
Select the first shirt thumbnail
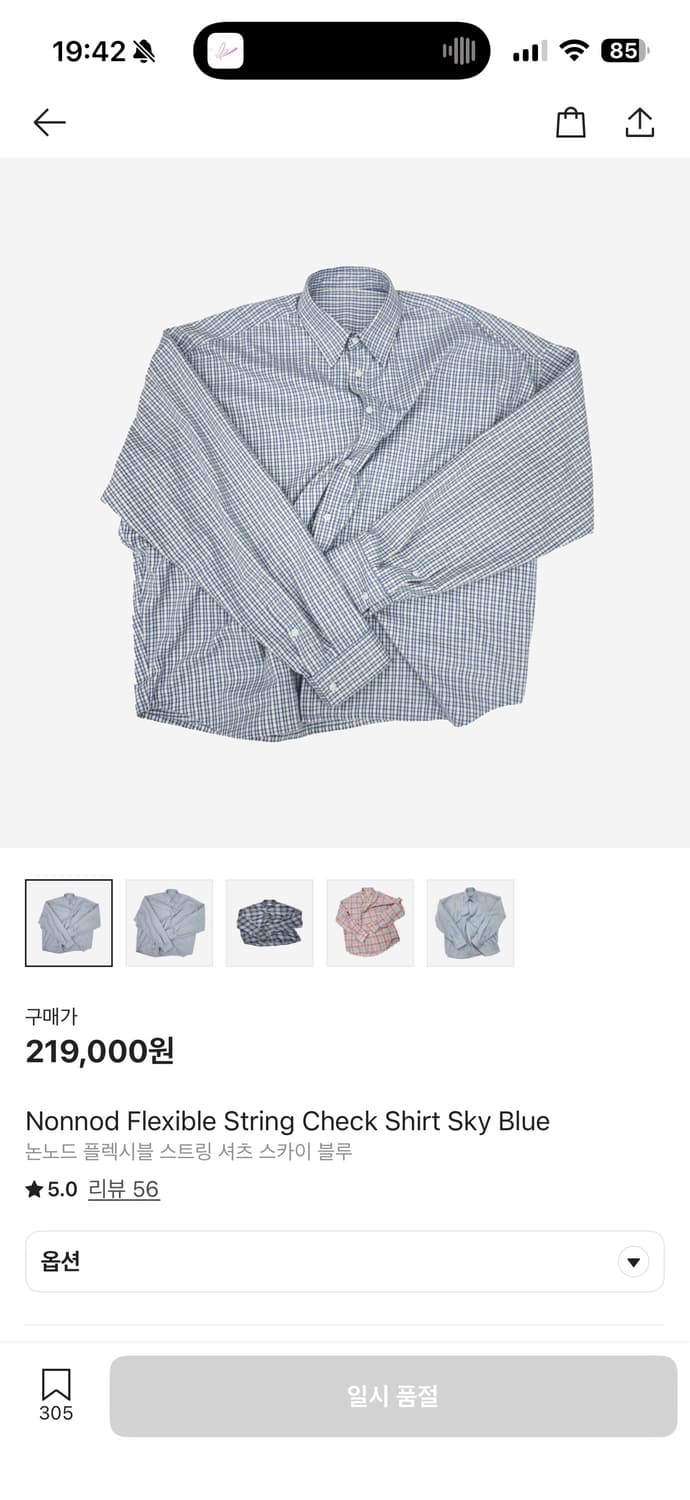tap(69, 923)
